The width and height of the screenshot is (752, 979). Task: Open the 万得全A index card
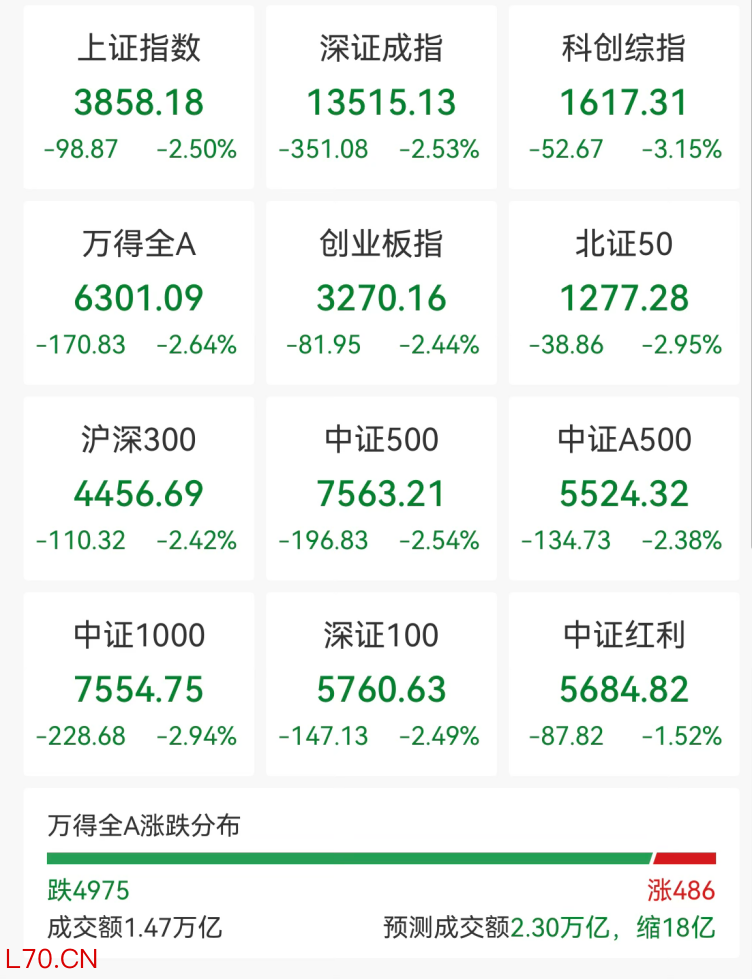139,294
